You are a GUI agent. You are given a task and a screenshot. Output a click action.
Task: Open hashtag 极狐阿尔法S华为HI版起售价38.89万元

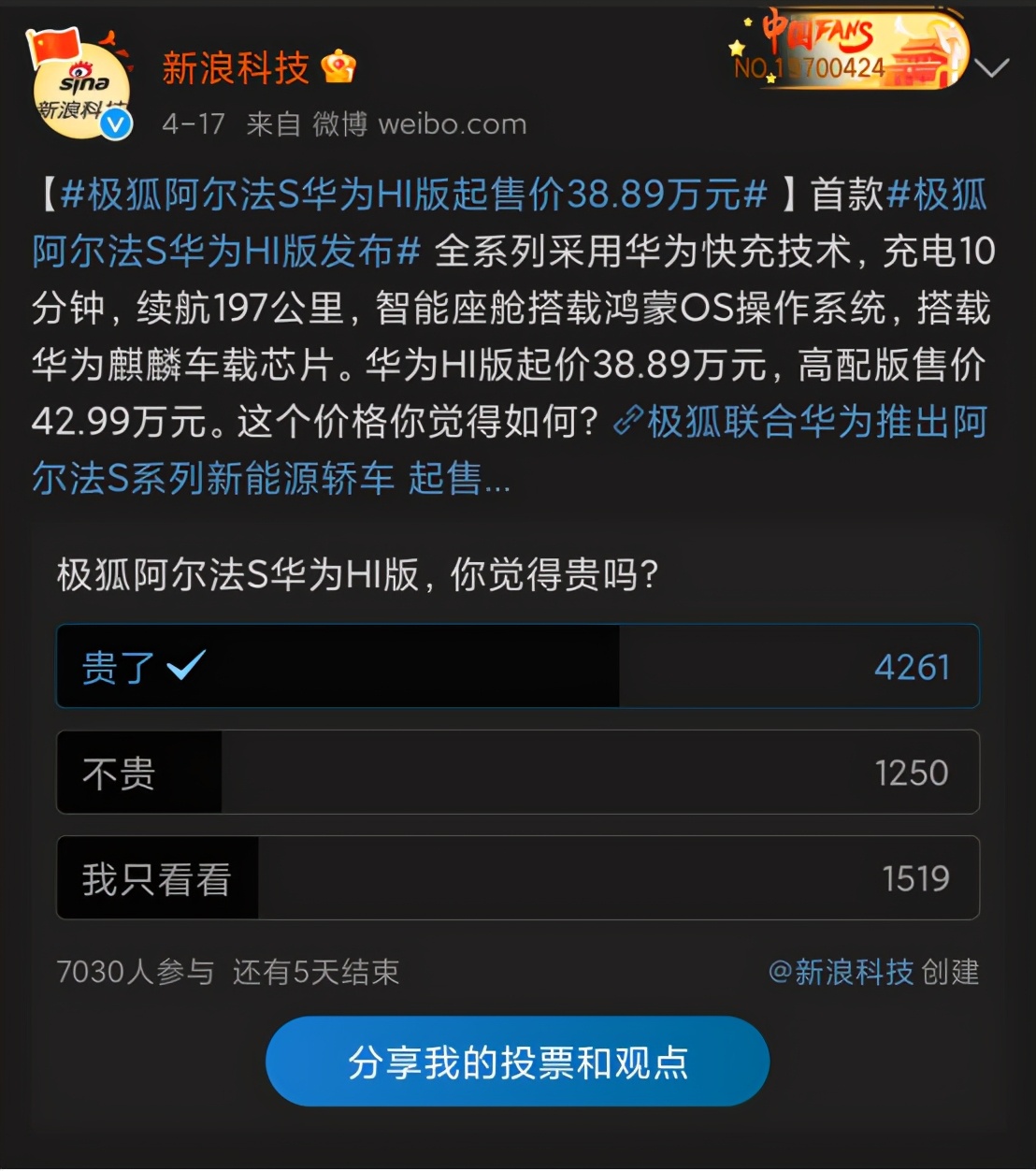click(413, 195)
